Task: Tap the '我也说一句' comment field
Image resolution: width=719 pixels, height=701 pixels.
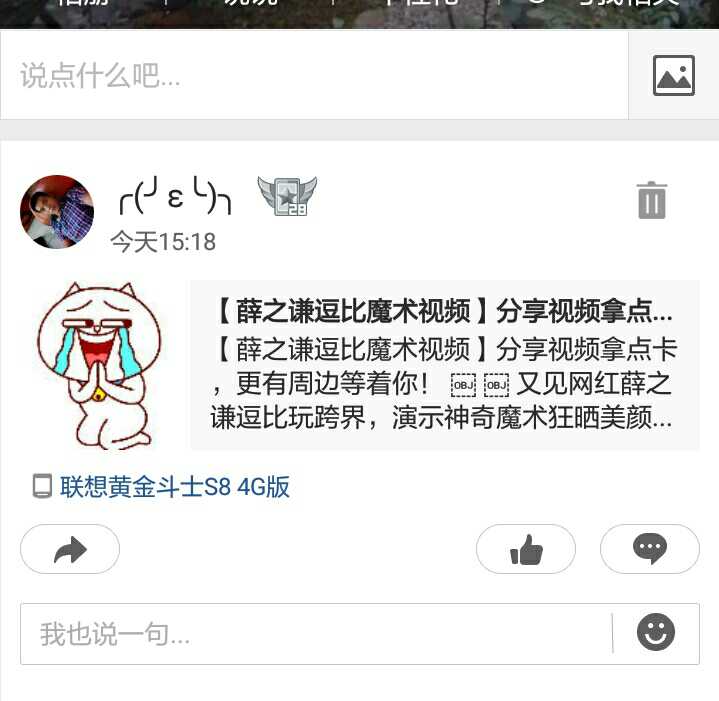Action: click(315, 633)
